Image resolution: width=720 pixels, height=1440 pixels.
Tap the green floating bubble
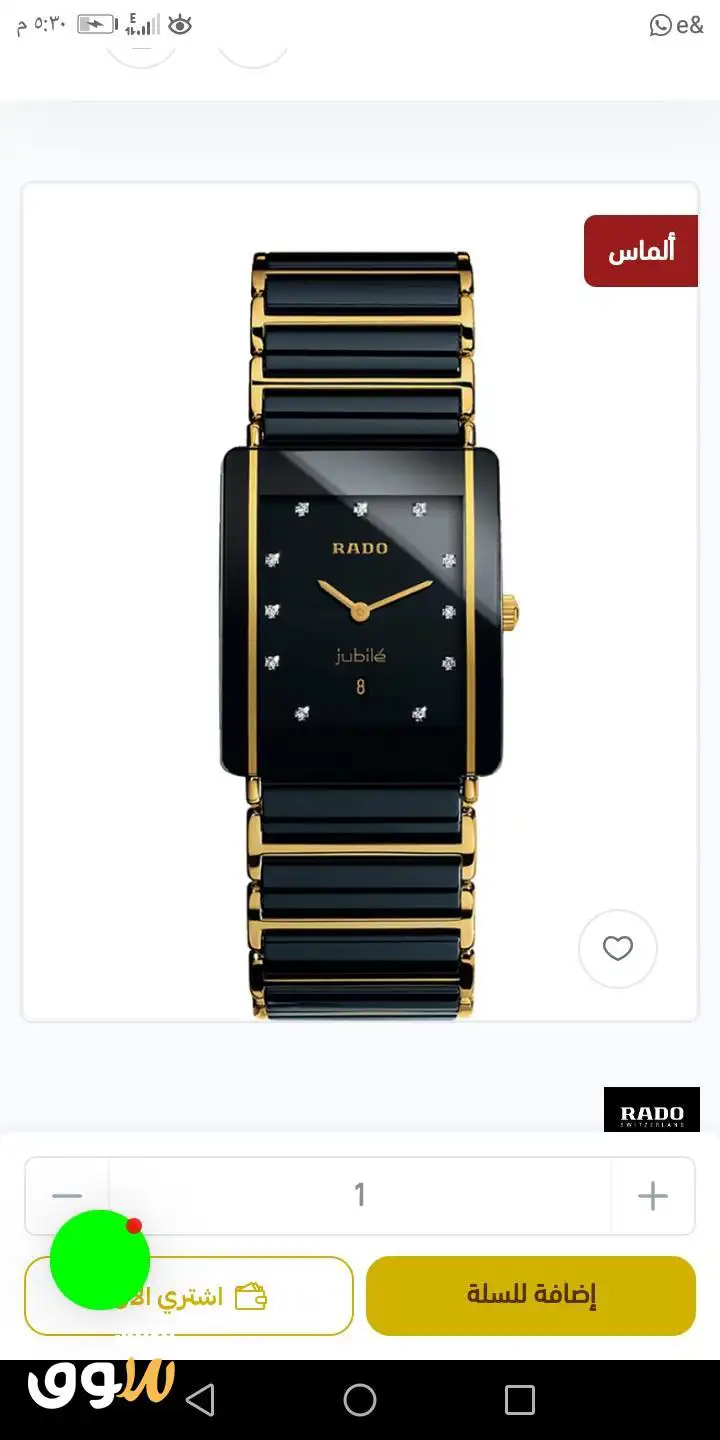[x=100, y=1260]
